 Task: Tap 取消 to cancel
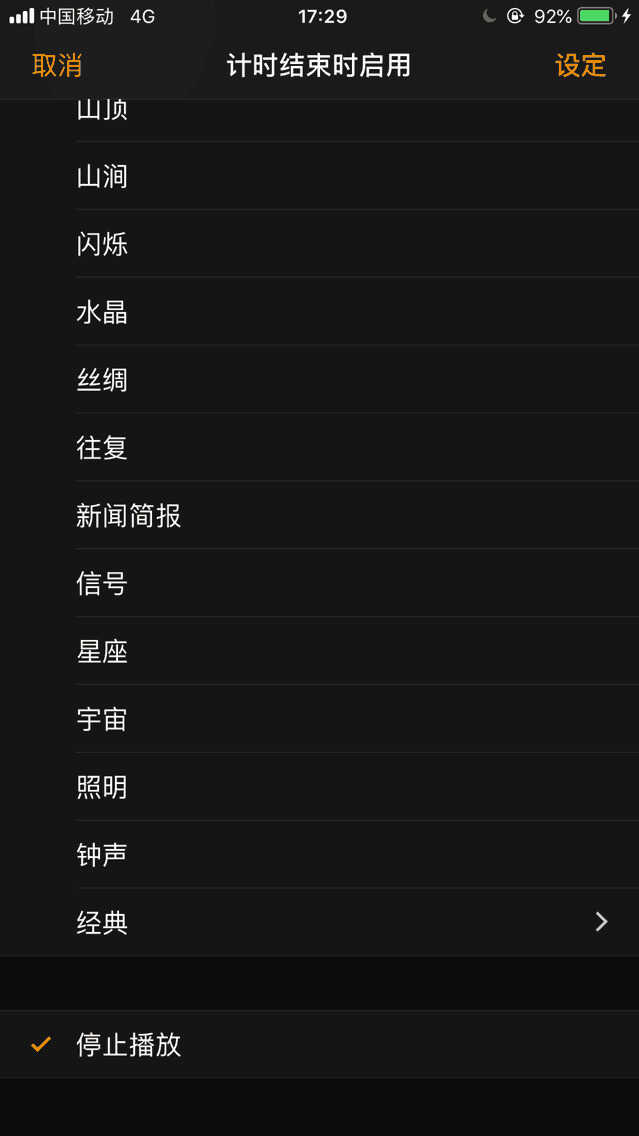(57, 66)
